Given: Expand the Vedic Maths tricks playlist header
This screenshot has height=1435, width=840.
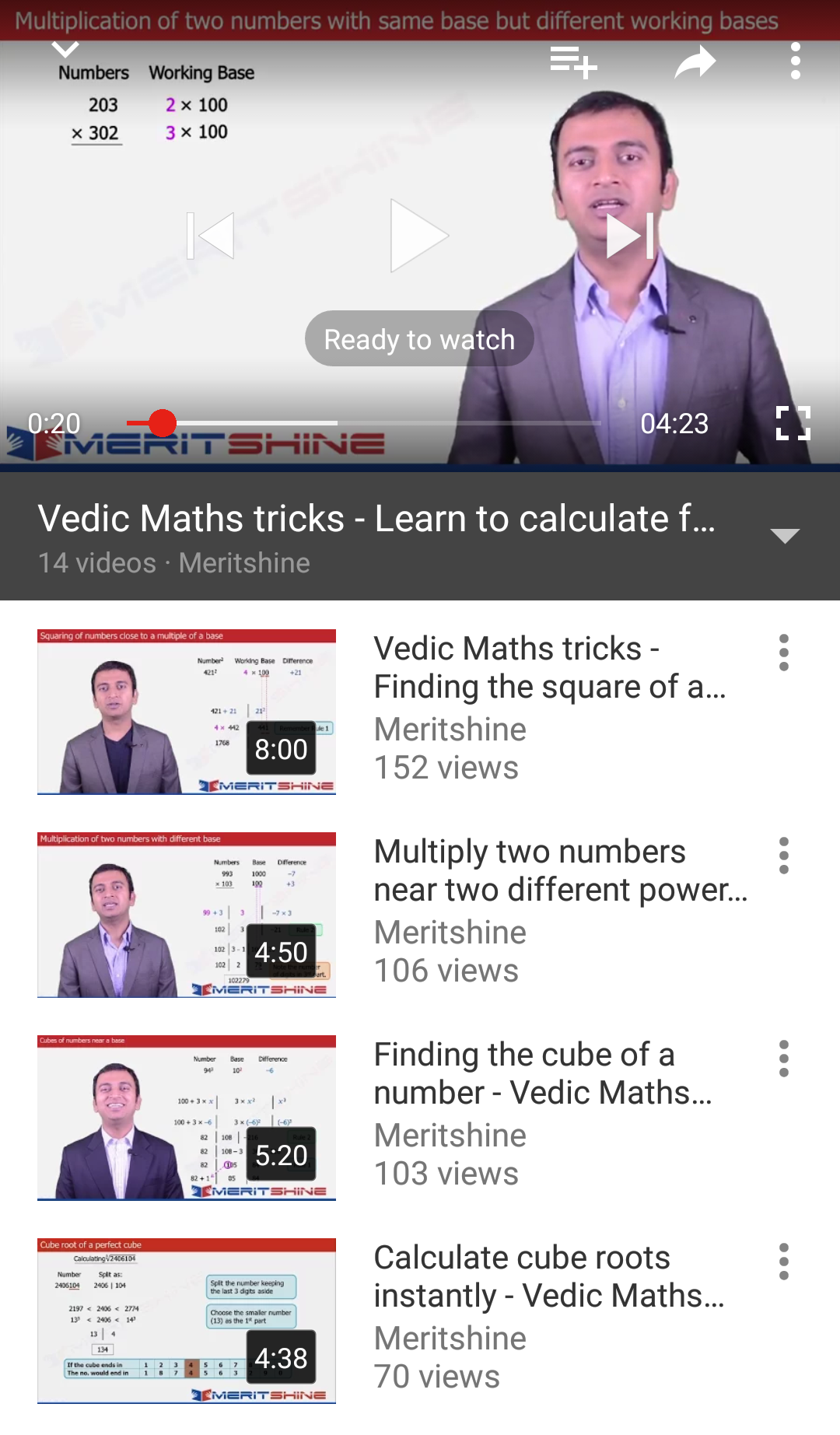Looking at the screenshot, I should [785, 536].
